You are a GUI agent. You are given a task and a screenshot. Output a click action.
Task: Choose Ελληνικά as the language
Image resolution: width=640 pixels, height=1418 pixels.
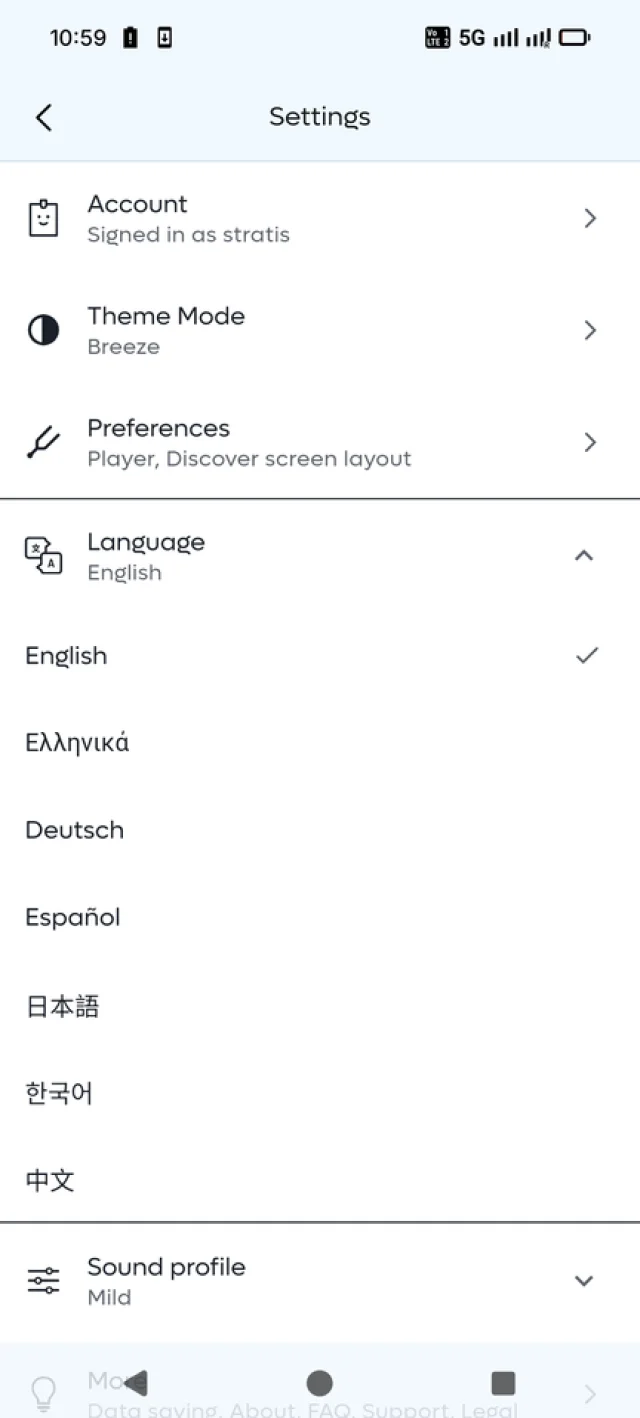click(x=320, y=743)
